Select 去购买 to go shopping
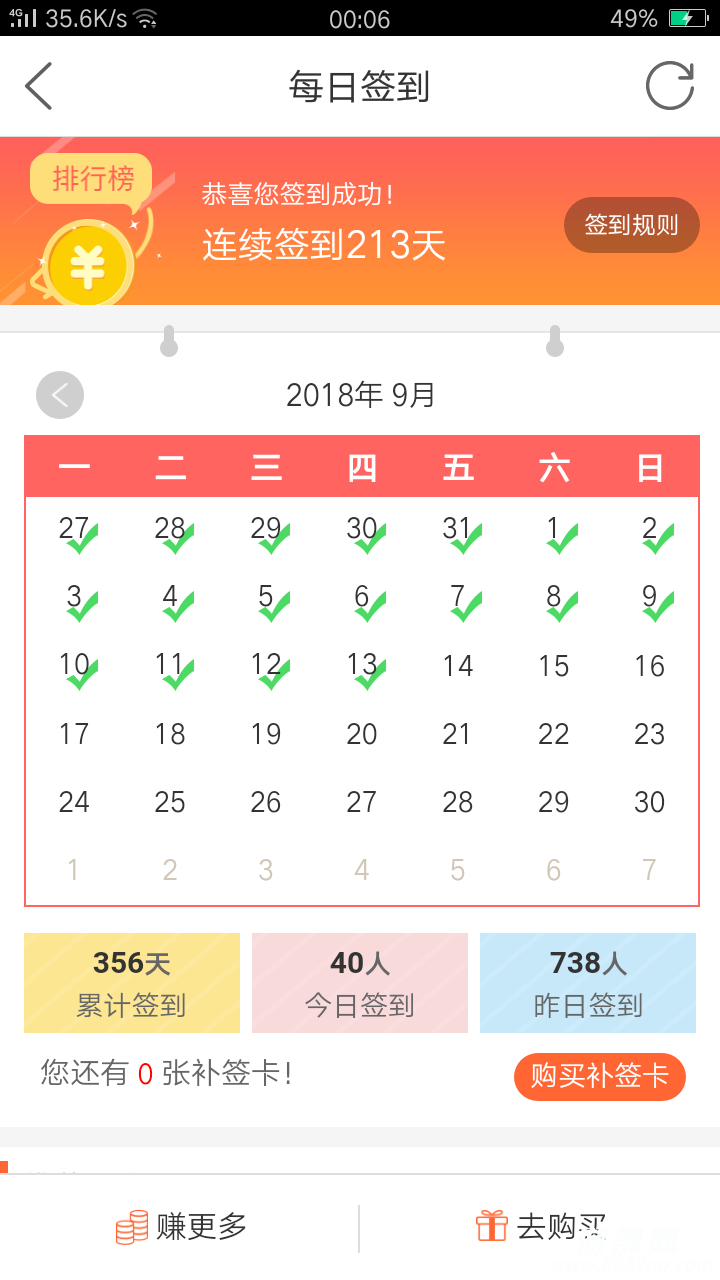Screen dimensions: 720x1280 (541, 1227)
